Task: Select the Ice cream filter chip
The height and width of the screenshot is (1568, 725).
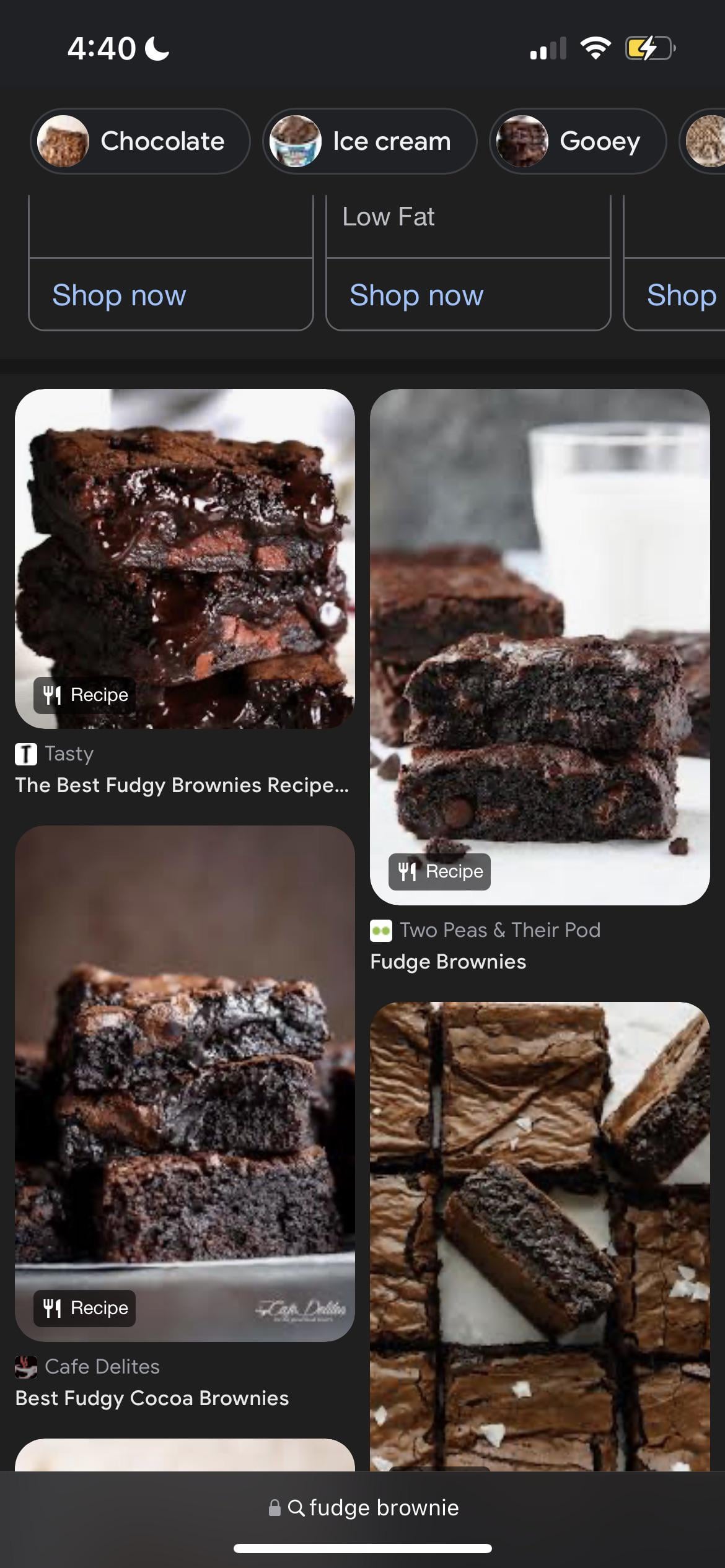Action: (369, 141)
